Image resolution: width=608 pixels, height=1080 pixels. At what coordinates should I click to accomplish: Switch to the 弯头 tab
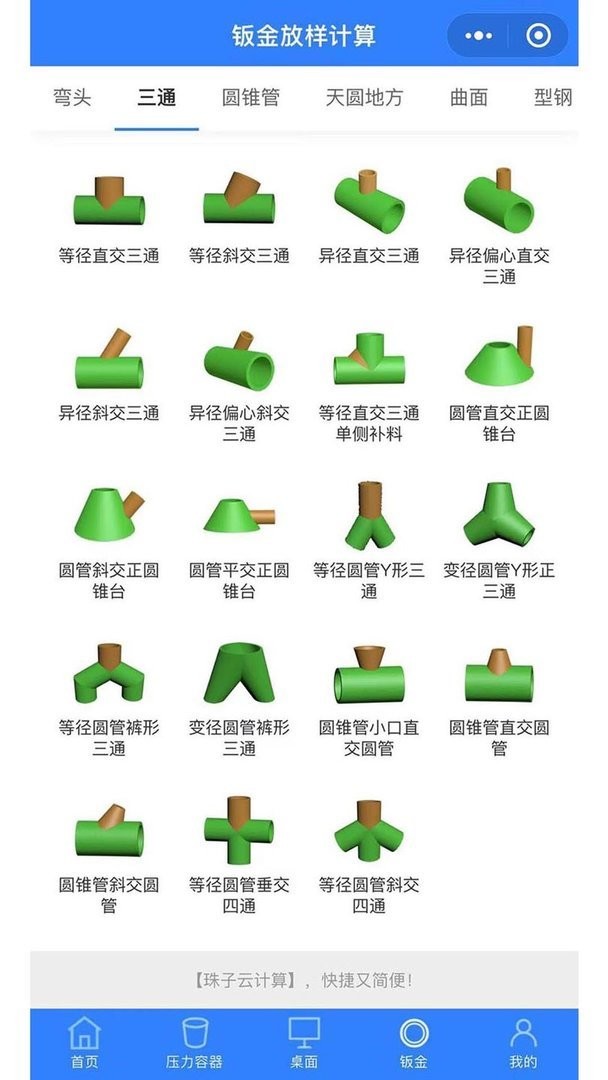[x=72, y=98]
